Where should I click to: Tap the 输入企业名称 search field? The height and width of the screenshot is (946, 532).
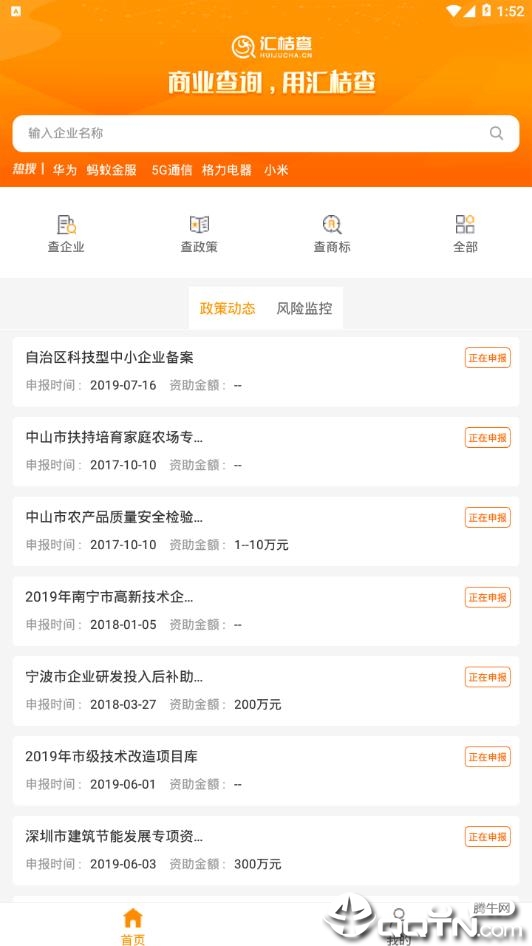[265, 133]
